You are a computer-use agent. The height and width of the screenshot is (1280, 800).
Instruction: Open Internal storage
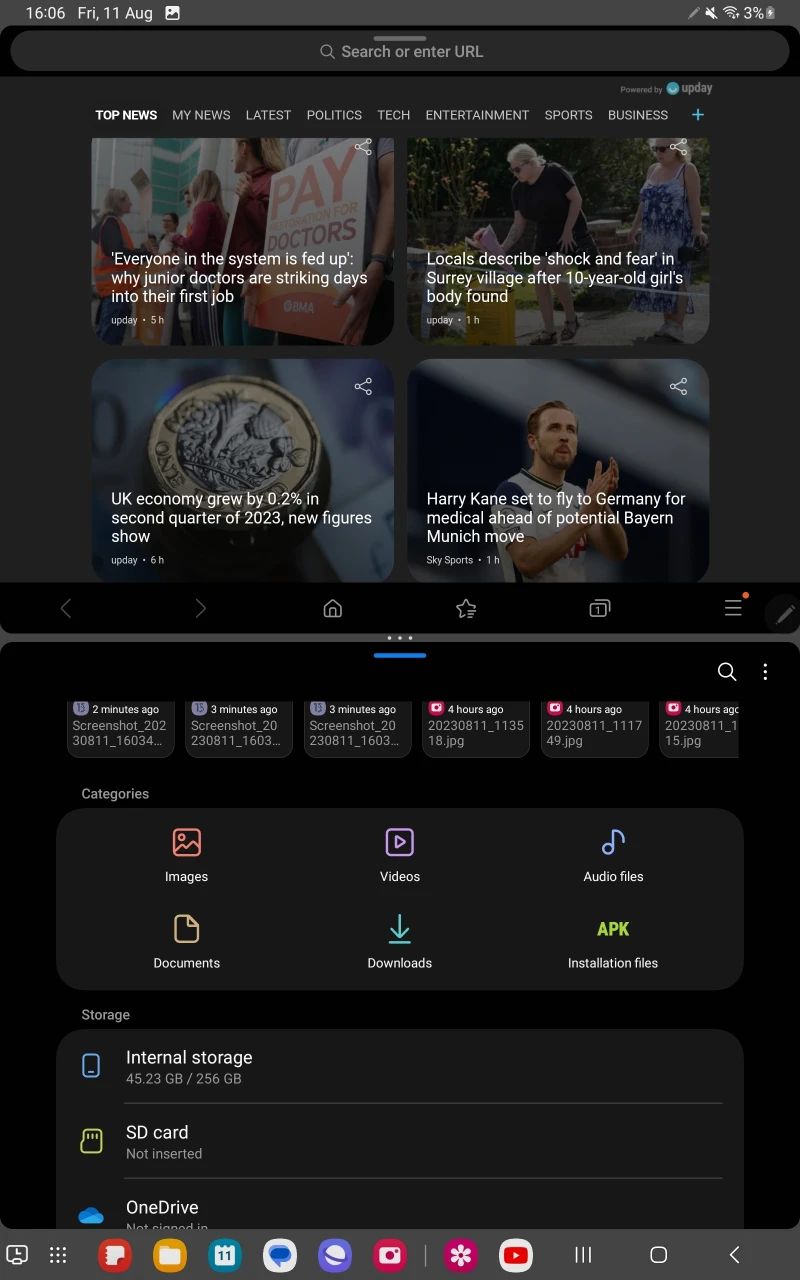(400, 1067)
